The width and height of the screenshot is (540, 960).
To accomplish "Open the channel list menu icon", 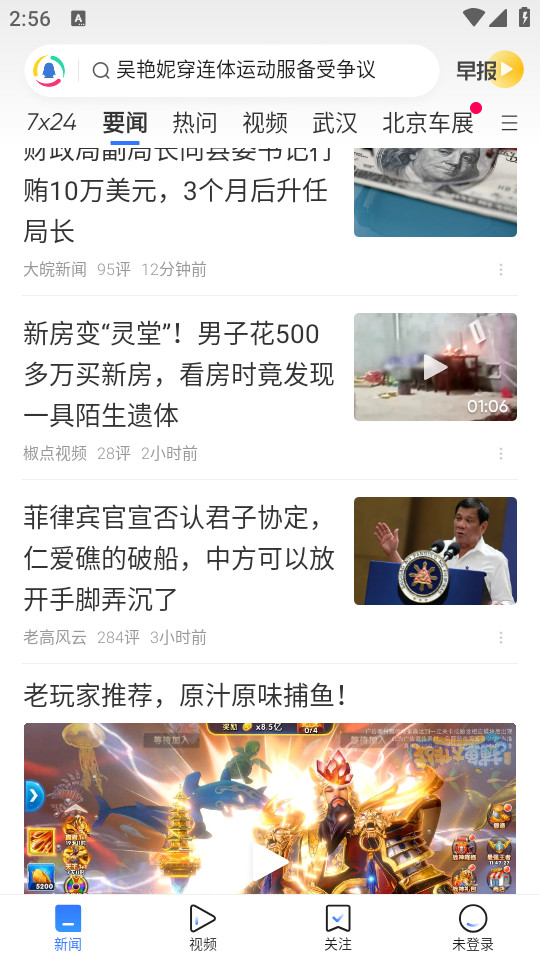I will [509, 123].
